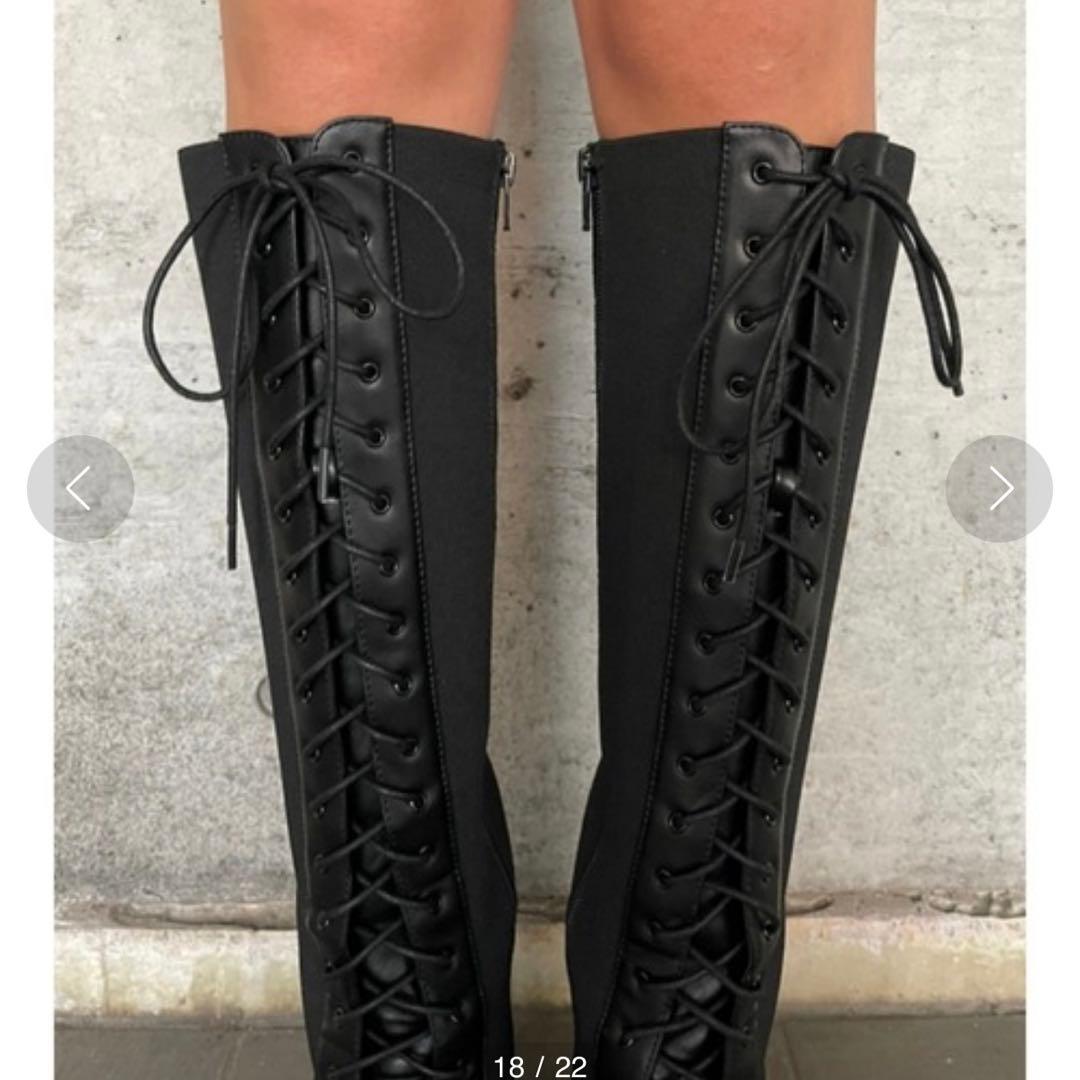Viewport: 1080px width, 1080px height.
Task: Show the next product photo
Action: (x=999, y=489)
